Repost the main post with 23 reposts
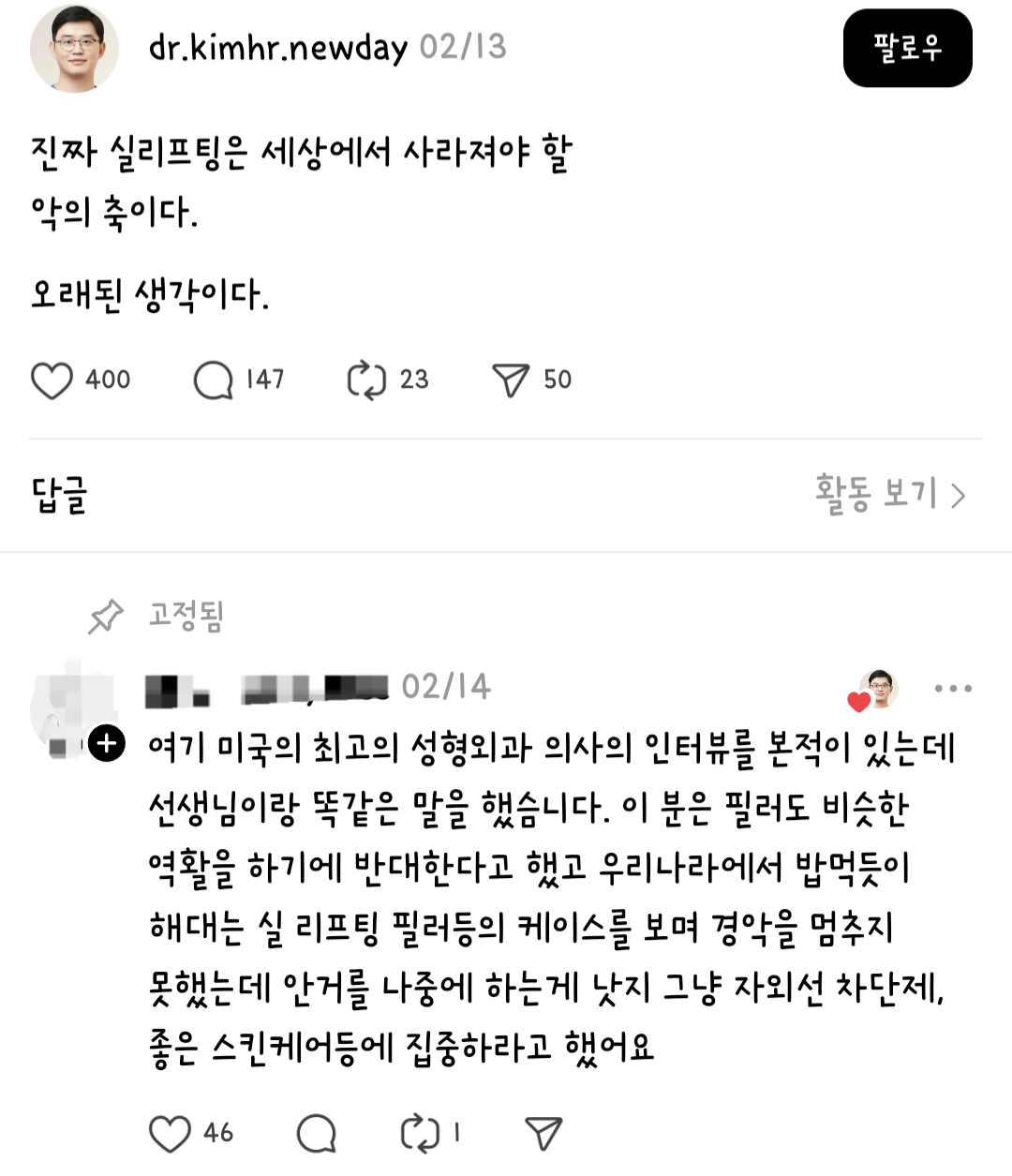The width and height of the screenshot is (1012, 1176). pos(366,380)
